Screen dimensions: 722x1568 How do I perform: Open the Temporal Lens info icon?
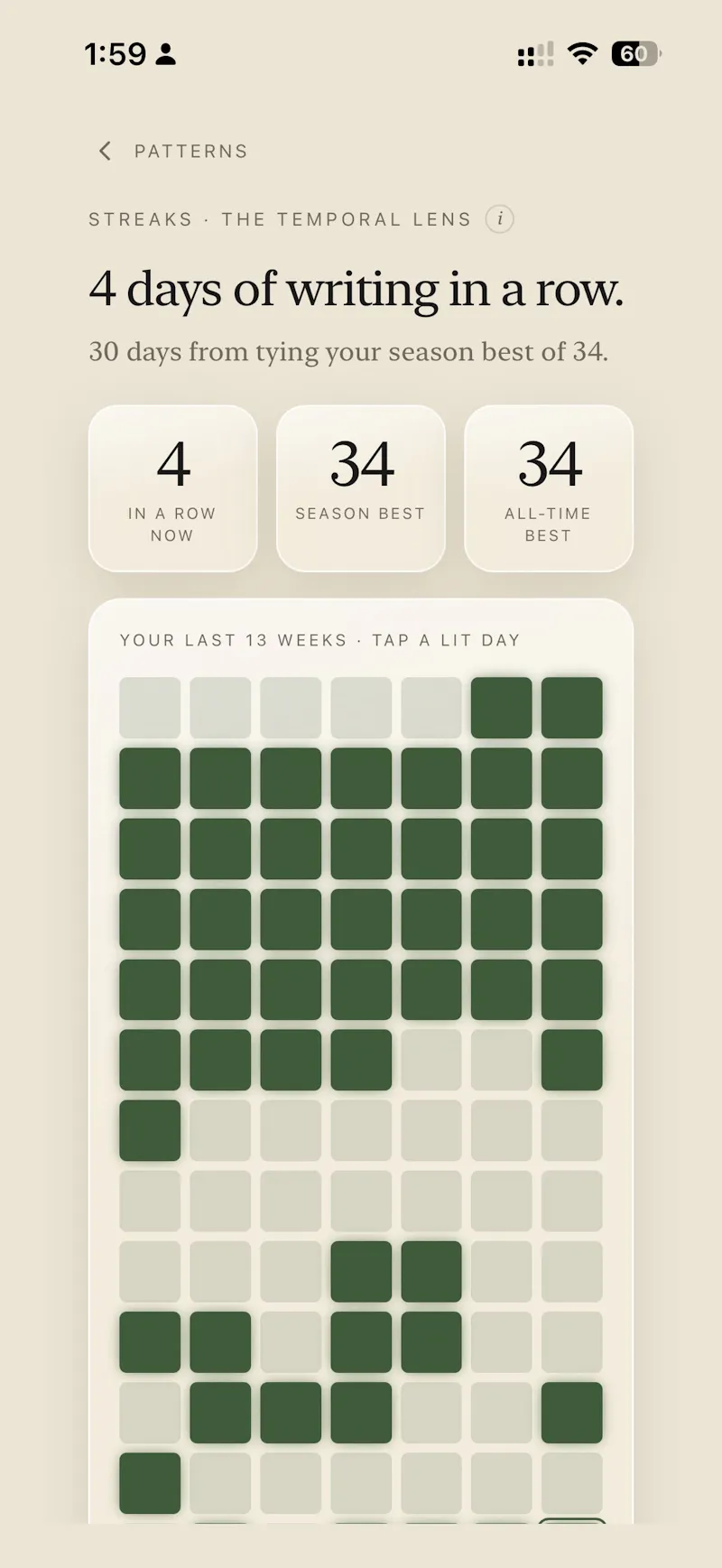coord(500,219)
